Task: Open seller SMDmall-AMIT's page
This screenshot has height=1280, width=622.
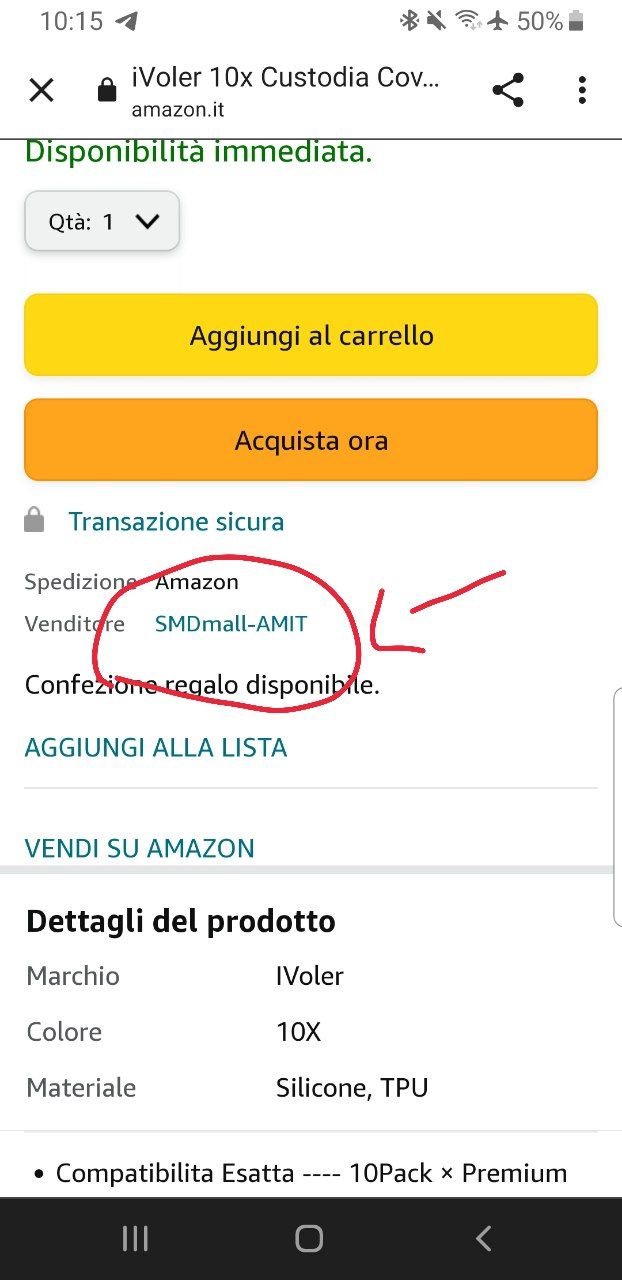Action: [x=231, y=624]
